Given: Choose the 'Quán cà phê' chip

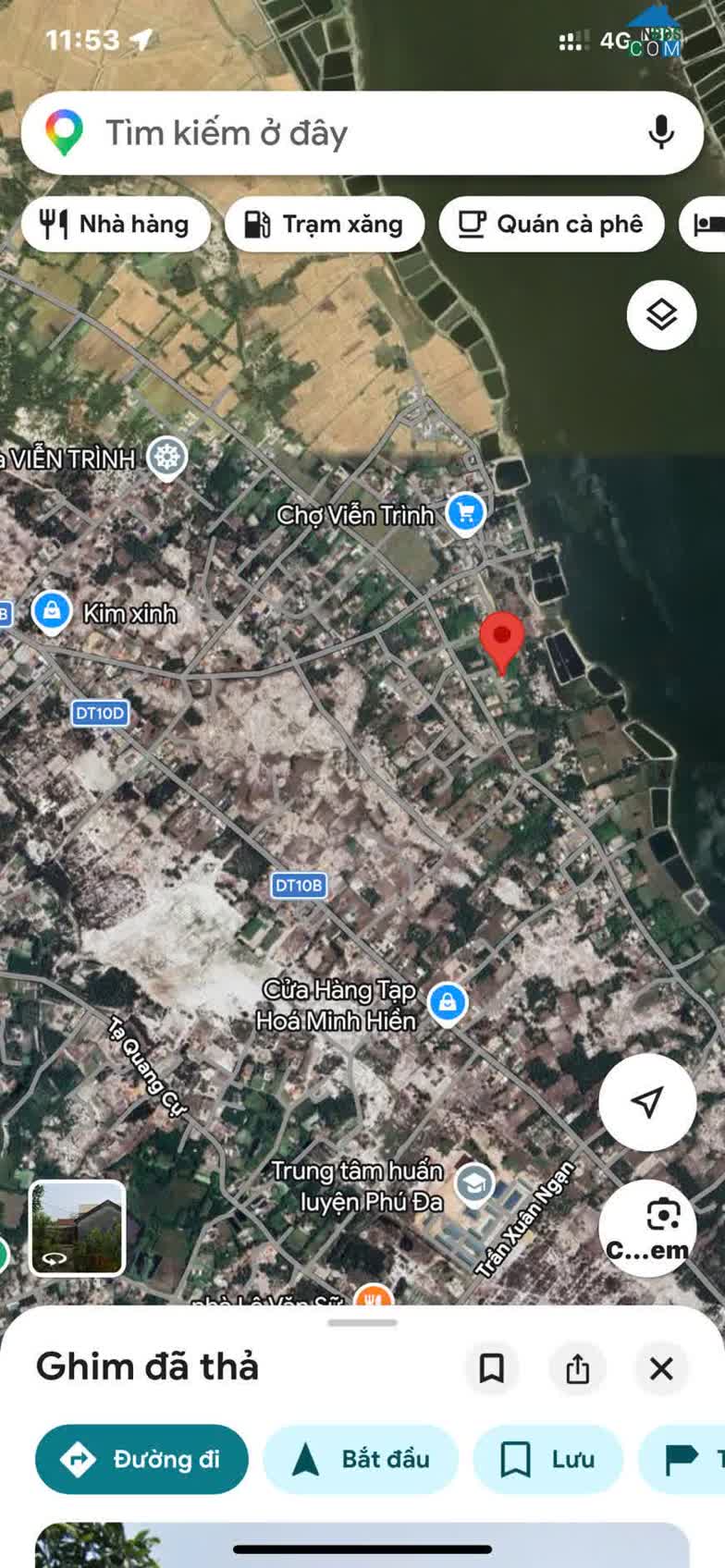Looking at the screenshot, I should point(551,224).
